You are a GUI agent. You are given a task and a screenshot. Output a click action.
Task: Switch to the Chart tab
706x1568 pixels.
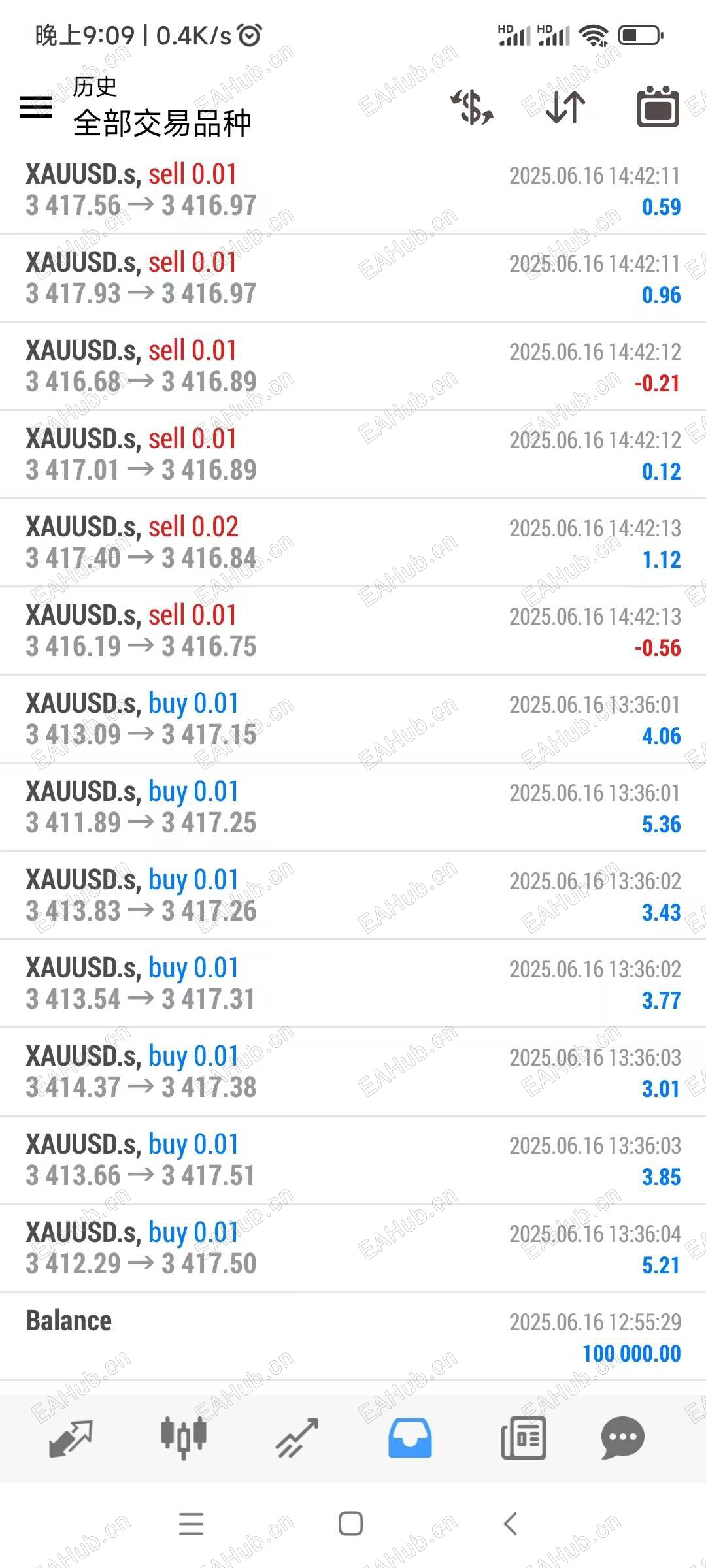(x=184, y=1439)
